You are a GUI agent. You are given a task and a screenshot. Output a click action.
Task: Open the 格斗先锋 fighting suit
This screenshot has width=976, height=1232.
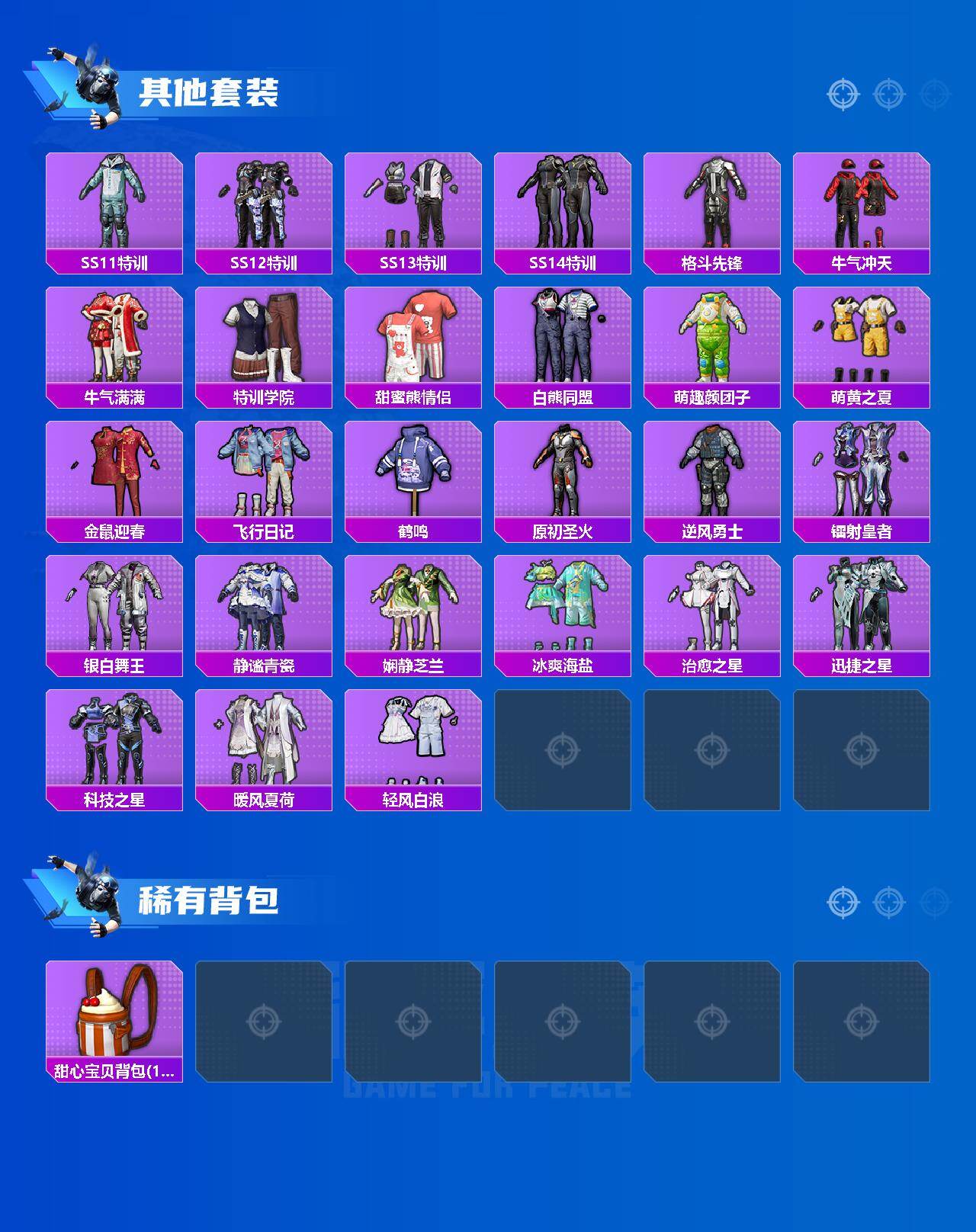[715, 206]
